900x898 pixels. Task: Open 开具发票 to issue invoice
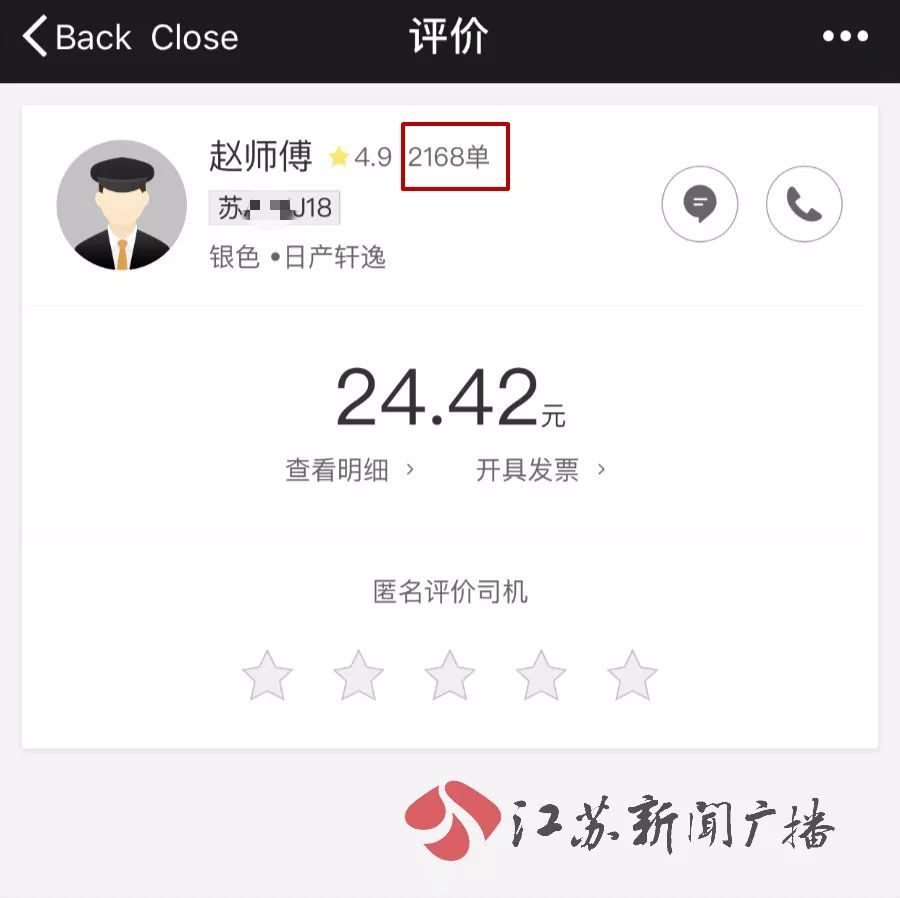[540, 470]
